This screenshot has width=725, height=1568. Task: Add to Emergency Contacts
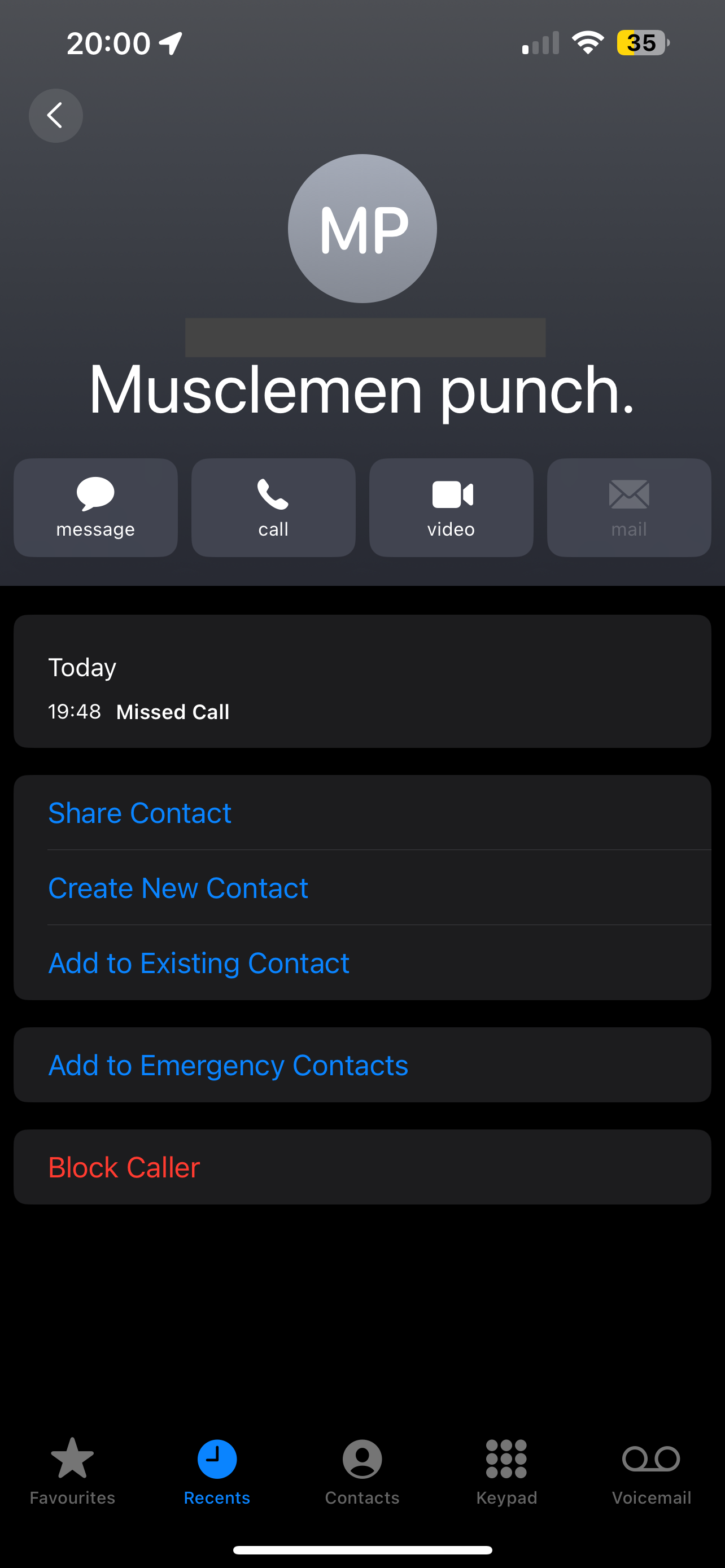click(362, 1065)
